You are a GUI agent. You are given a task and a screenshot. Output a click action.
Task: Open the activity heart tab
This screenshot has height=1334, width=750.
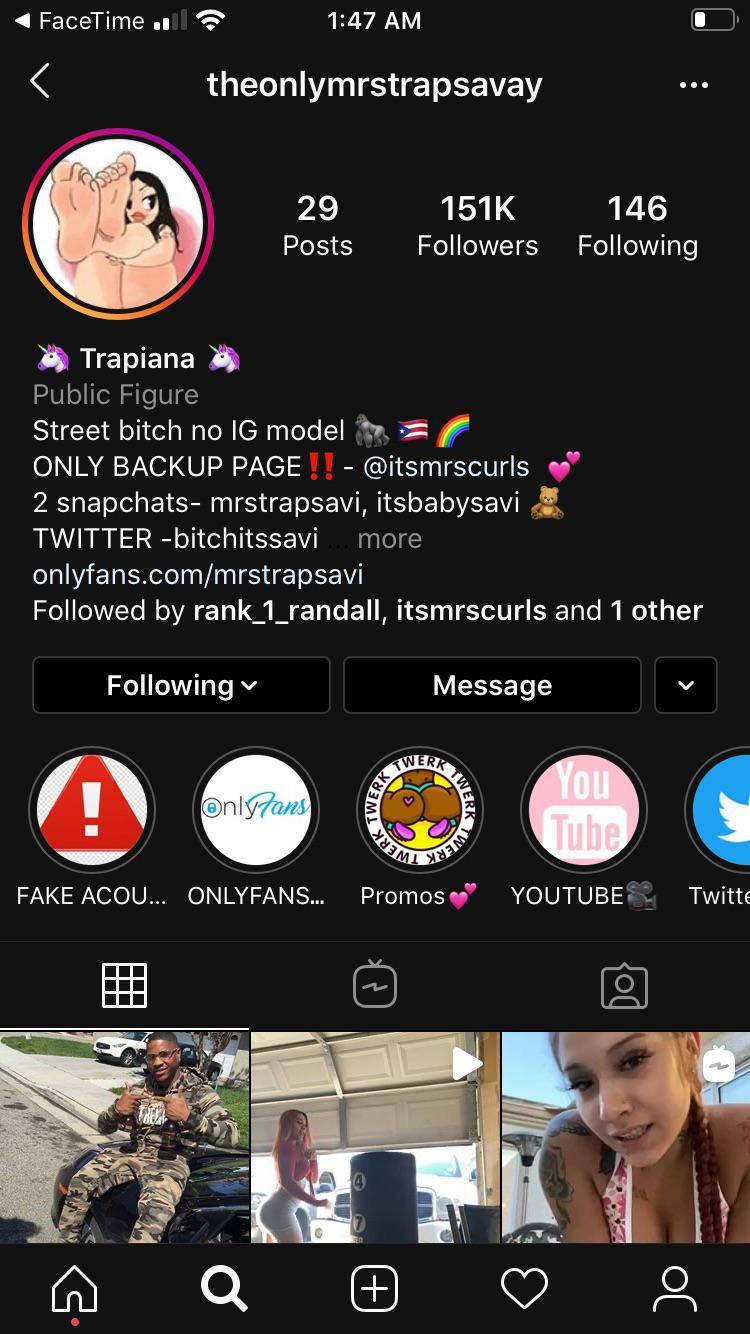[x=525, y=1288]
